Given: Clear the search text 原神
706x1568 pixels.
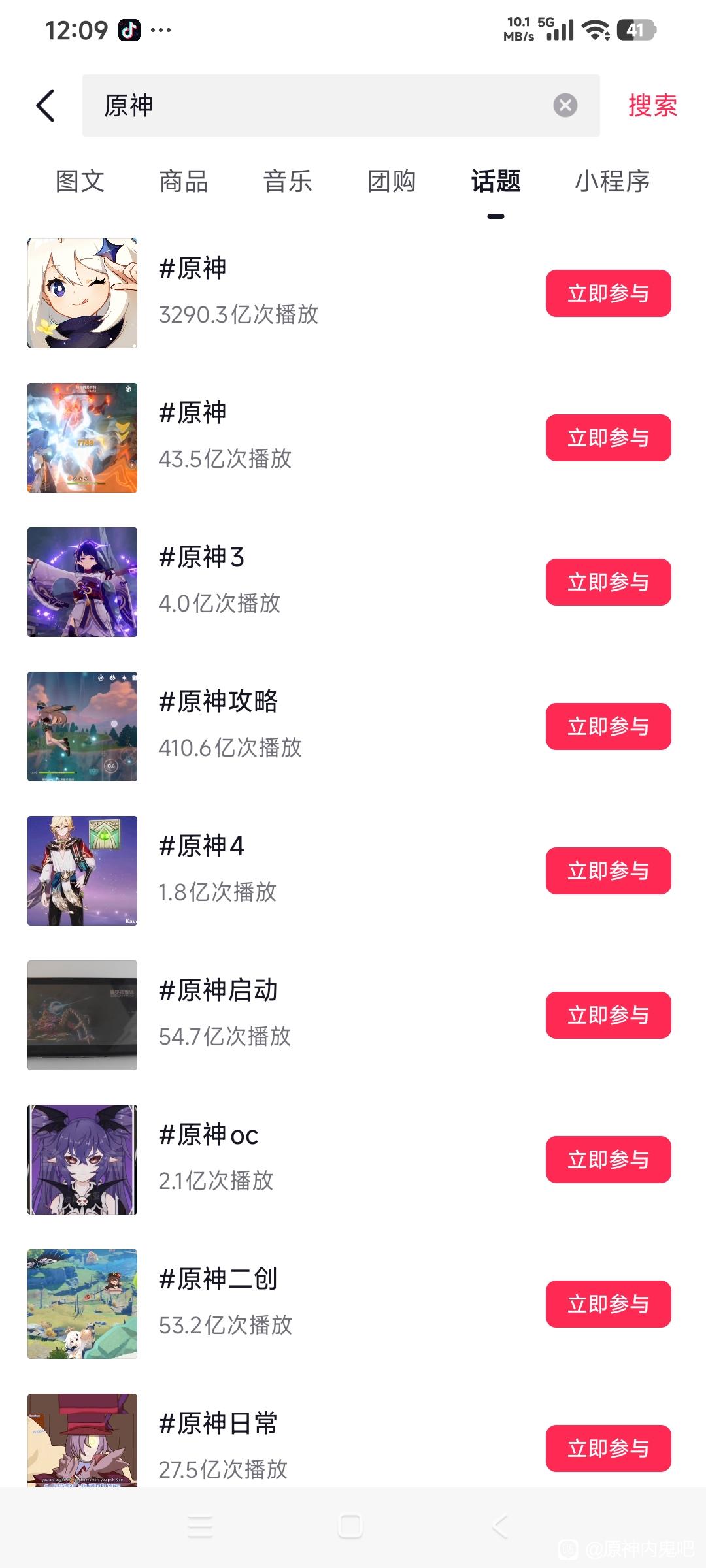Looking at the screenshot, I should click(x=565, y=105).
